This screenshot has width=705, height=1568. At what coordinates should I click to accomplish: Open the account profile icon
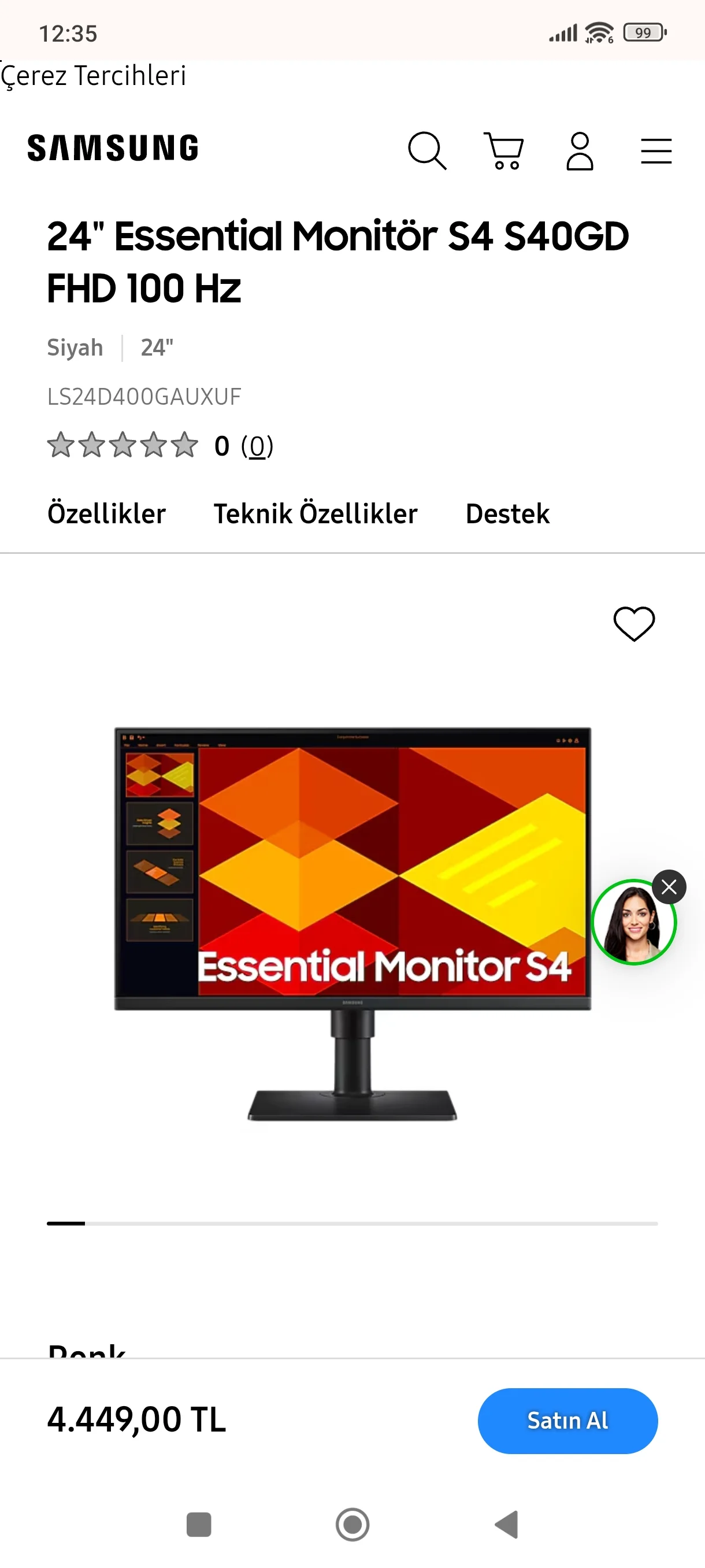(x=580, y=150)
